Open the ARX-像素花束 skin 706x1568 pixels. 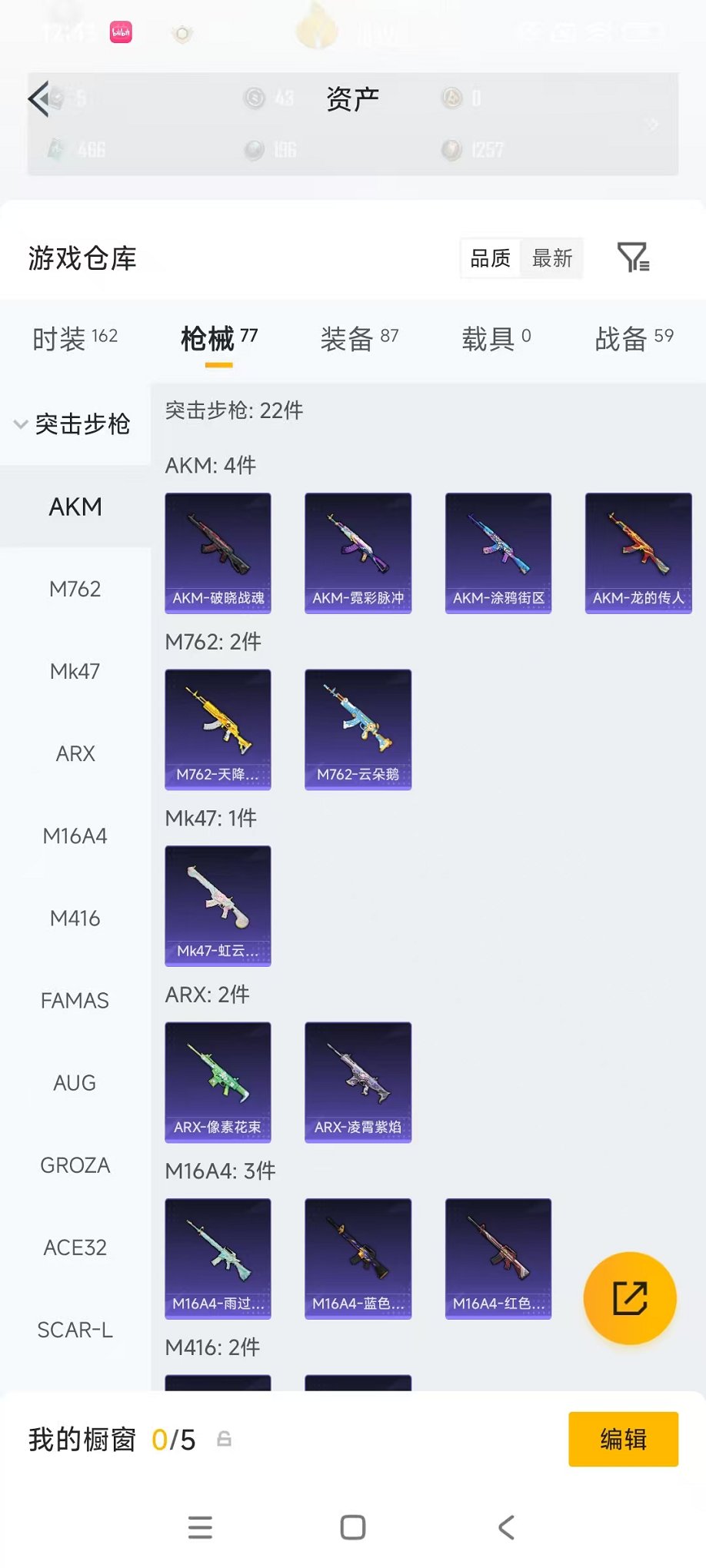[x=218, y=1081]
